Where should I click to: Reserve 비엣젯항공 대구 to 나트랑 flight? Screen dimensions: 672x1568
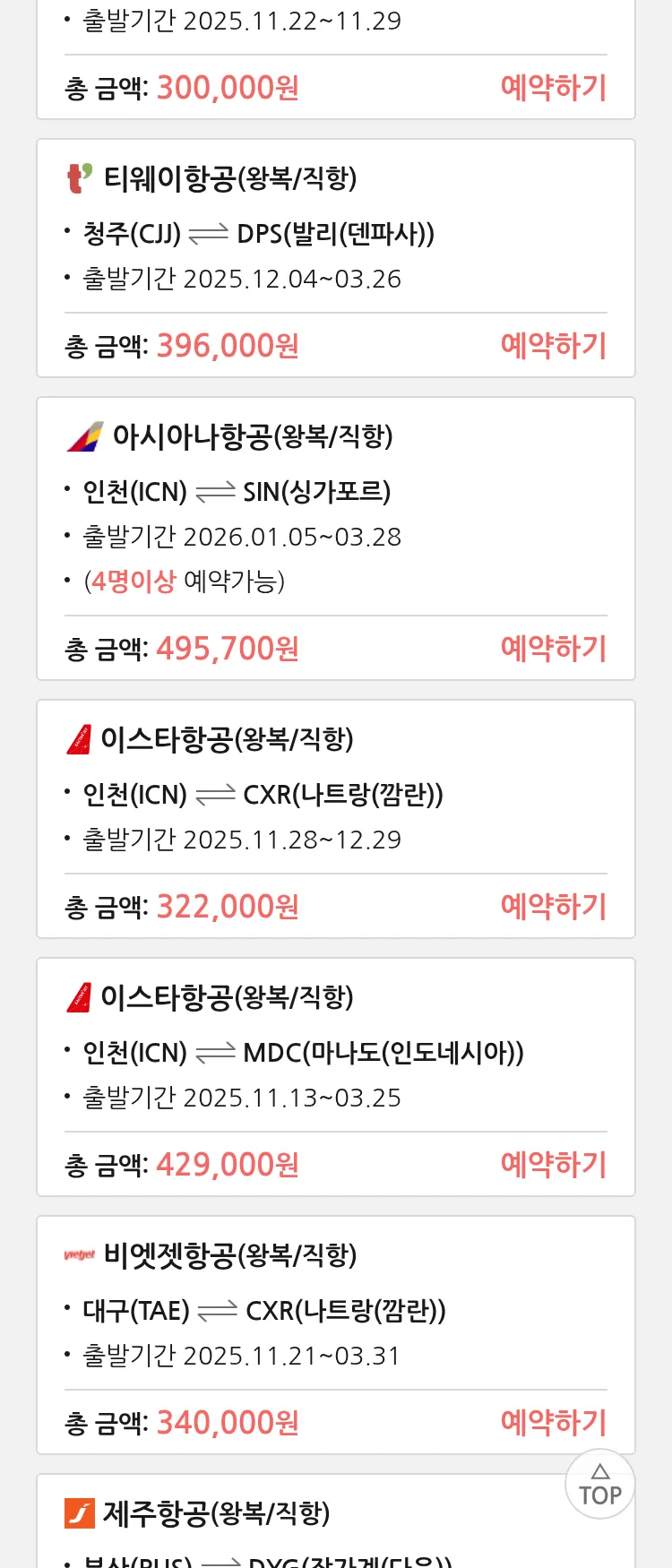point(553,1423)
